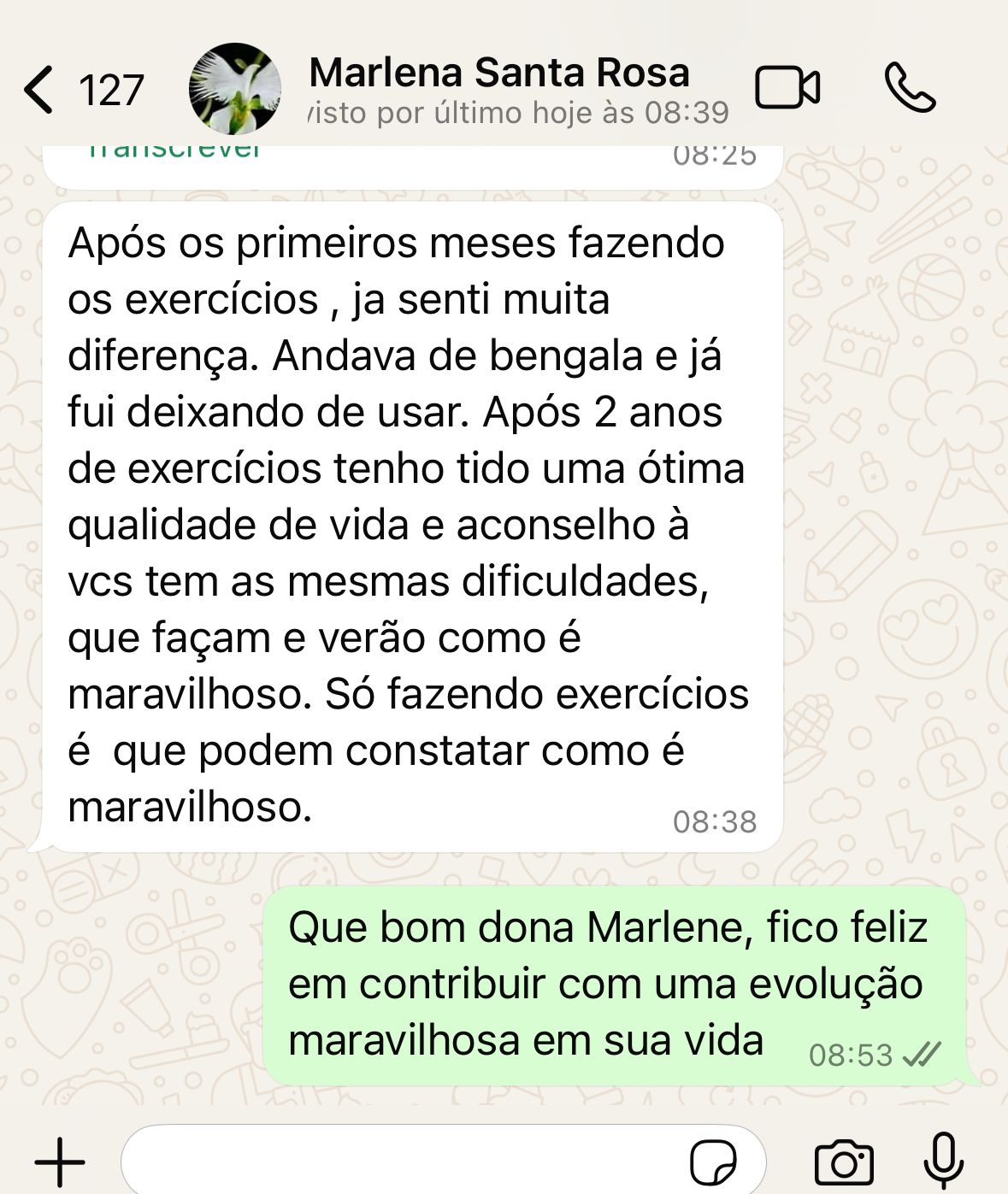Tap the 08:53 timestamp on your message

(x=852, y=1056)
